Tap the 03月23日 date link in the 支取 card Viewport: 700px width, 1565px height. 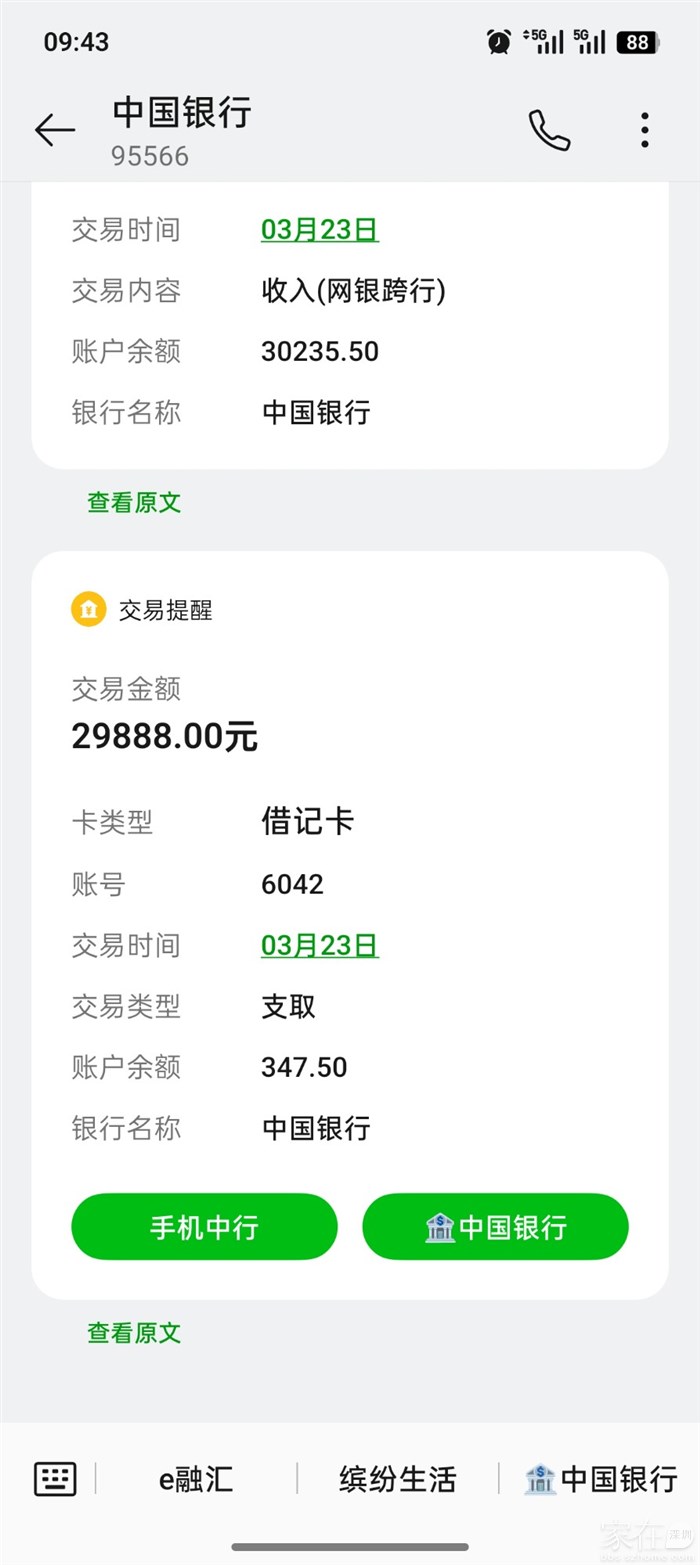pyautogui.click(x=320, y=945)
